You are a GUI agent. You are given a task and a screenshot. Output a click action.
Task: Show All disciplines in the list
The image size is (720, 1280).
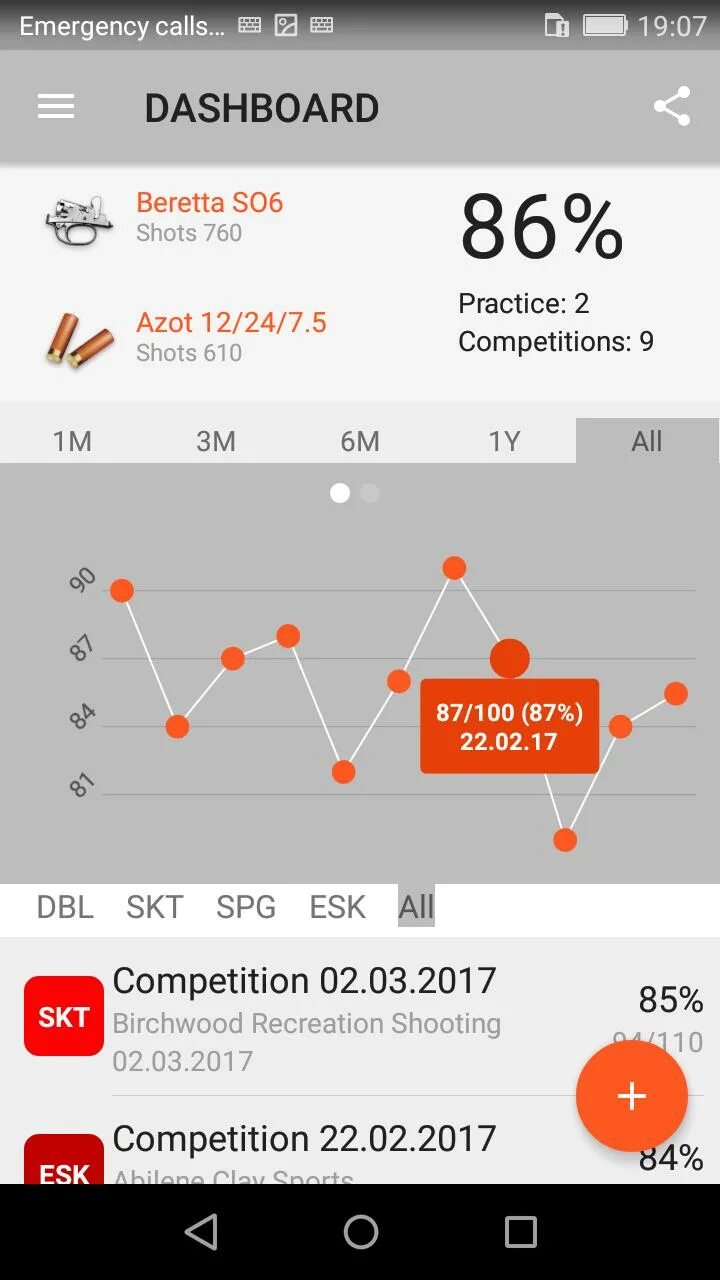pos(416,907)
